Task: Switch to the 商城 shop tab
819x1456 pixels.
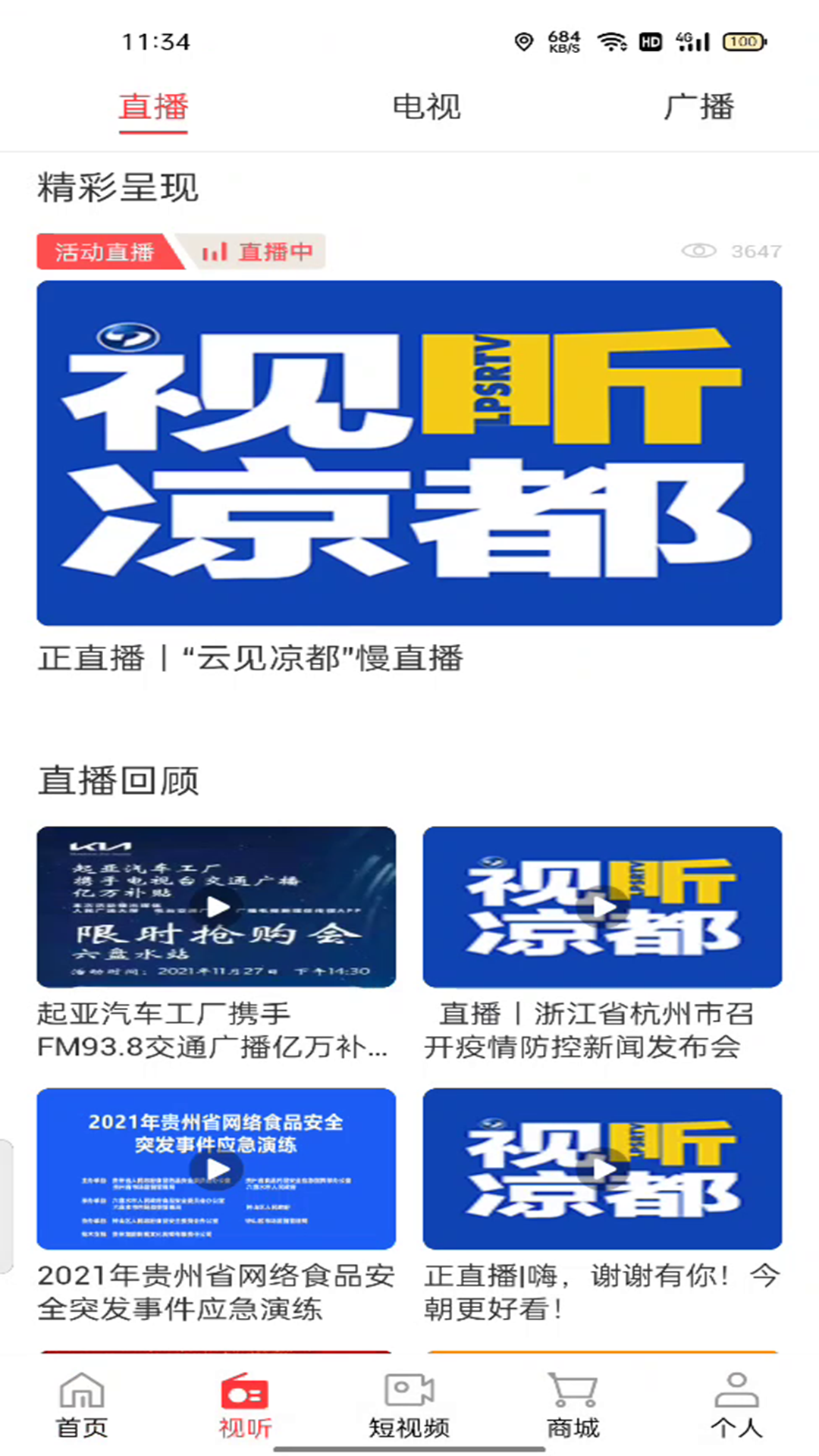Action: tap(573, 1404)
